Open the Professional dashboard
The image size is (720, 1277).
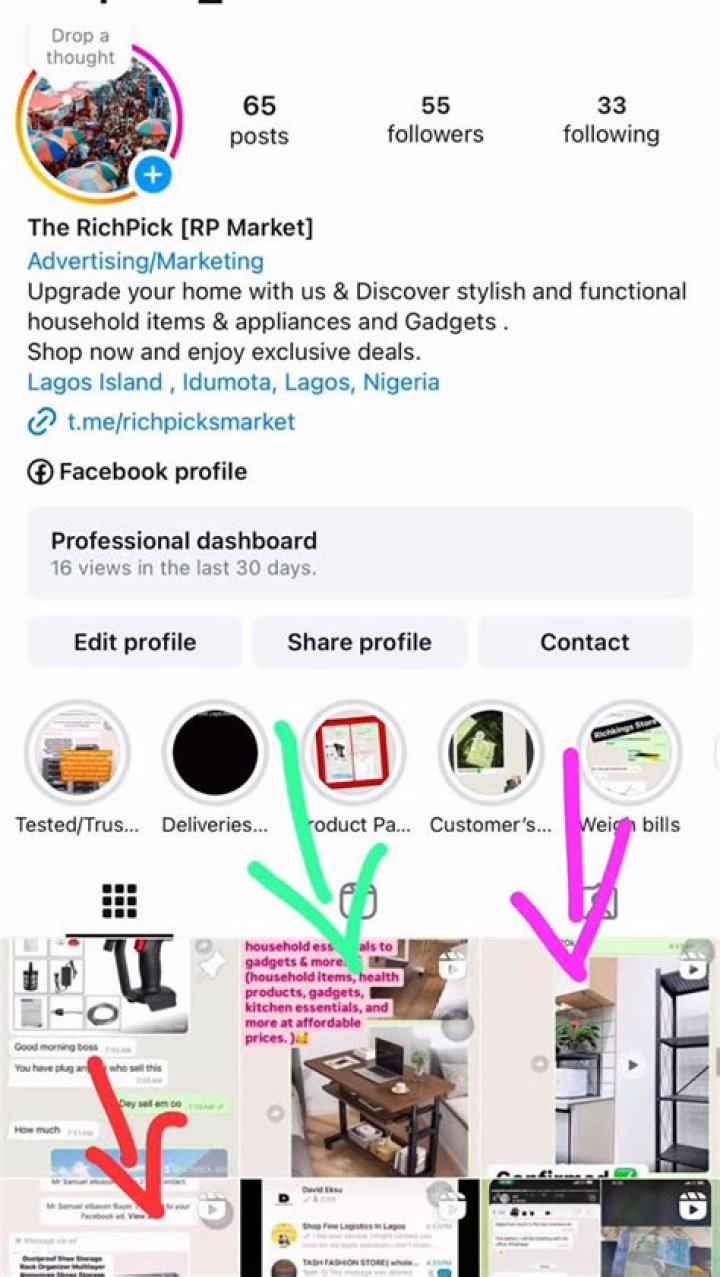pyautogui.click(x=360, y=553)
